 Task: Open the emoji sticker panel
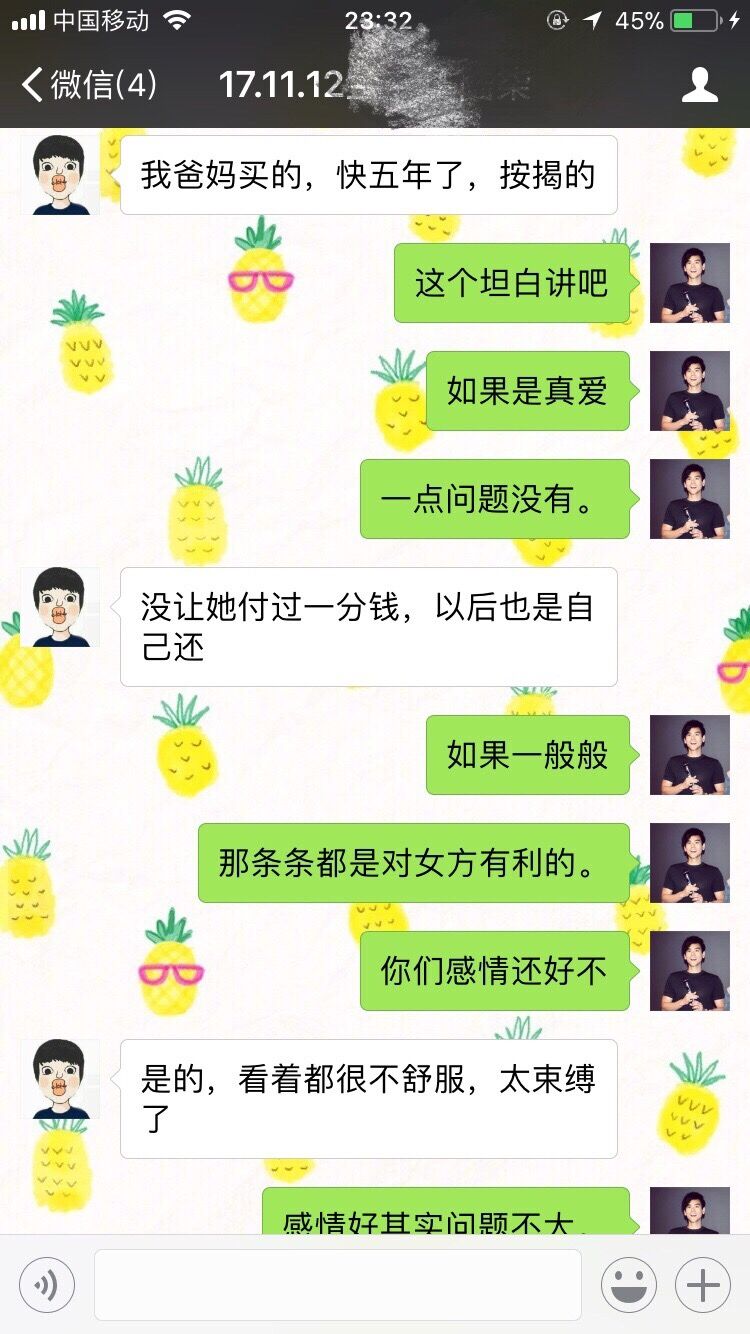628,1285
